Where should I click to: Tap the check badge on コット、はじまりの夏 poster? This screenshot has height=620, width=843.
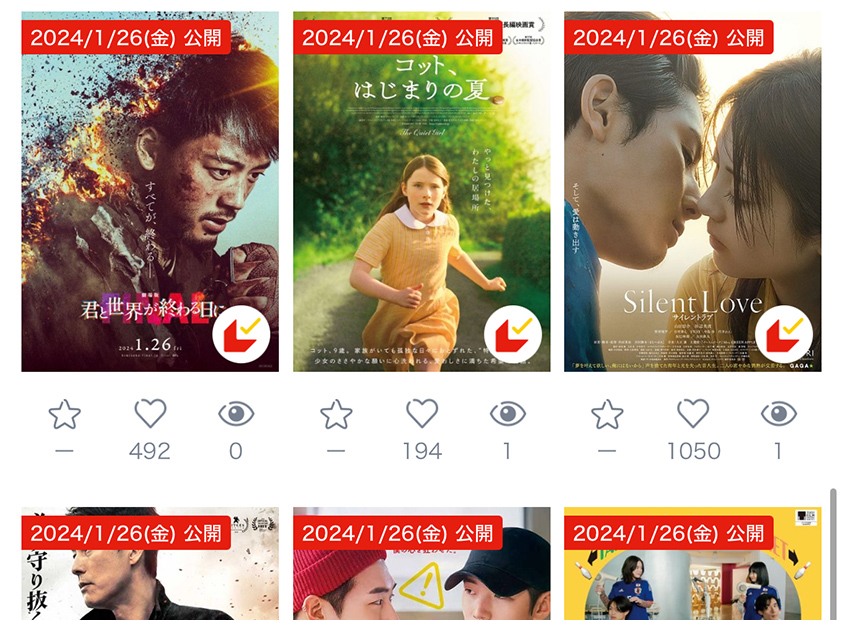pos(513,334)
